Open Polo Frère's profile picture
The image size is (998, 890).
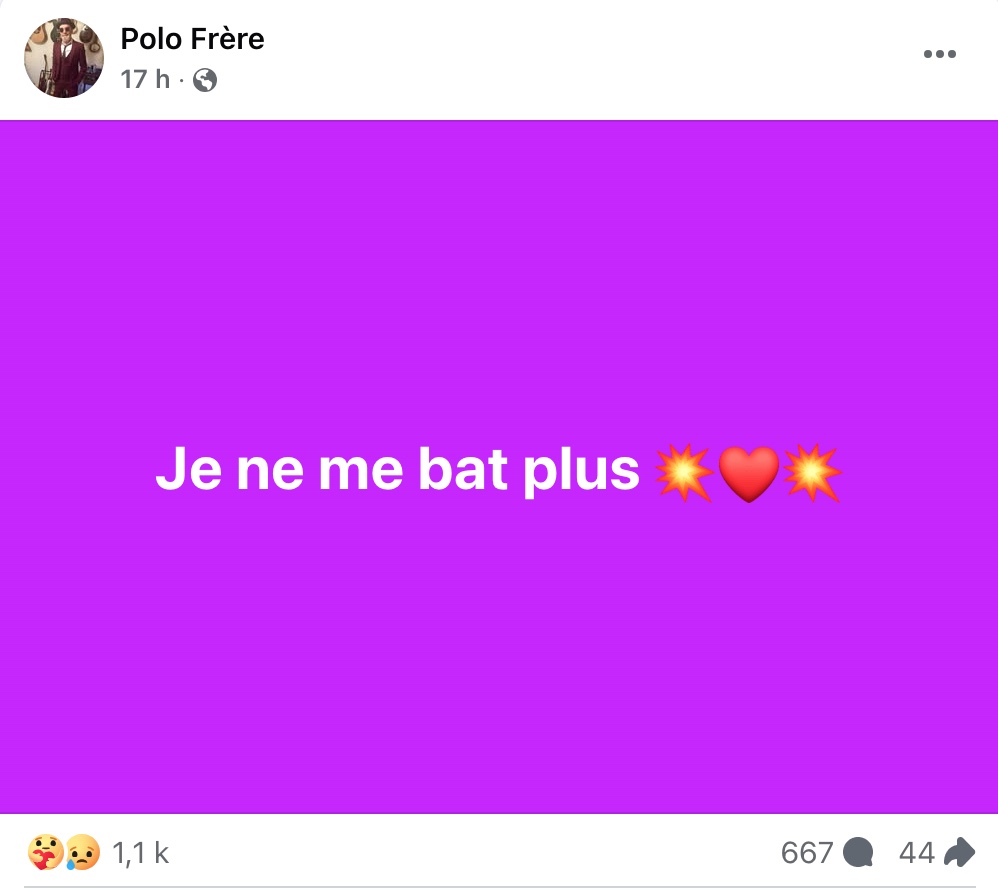pos(64,58)
